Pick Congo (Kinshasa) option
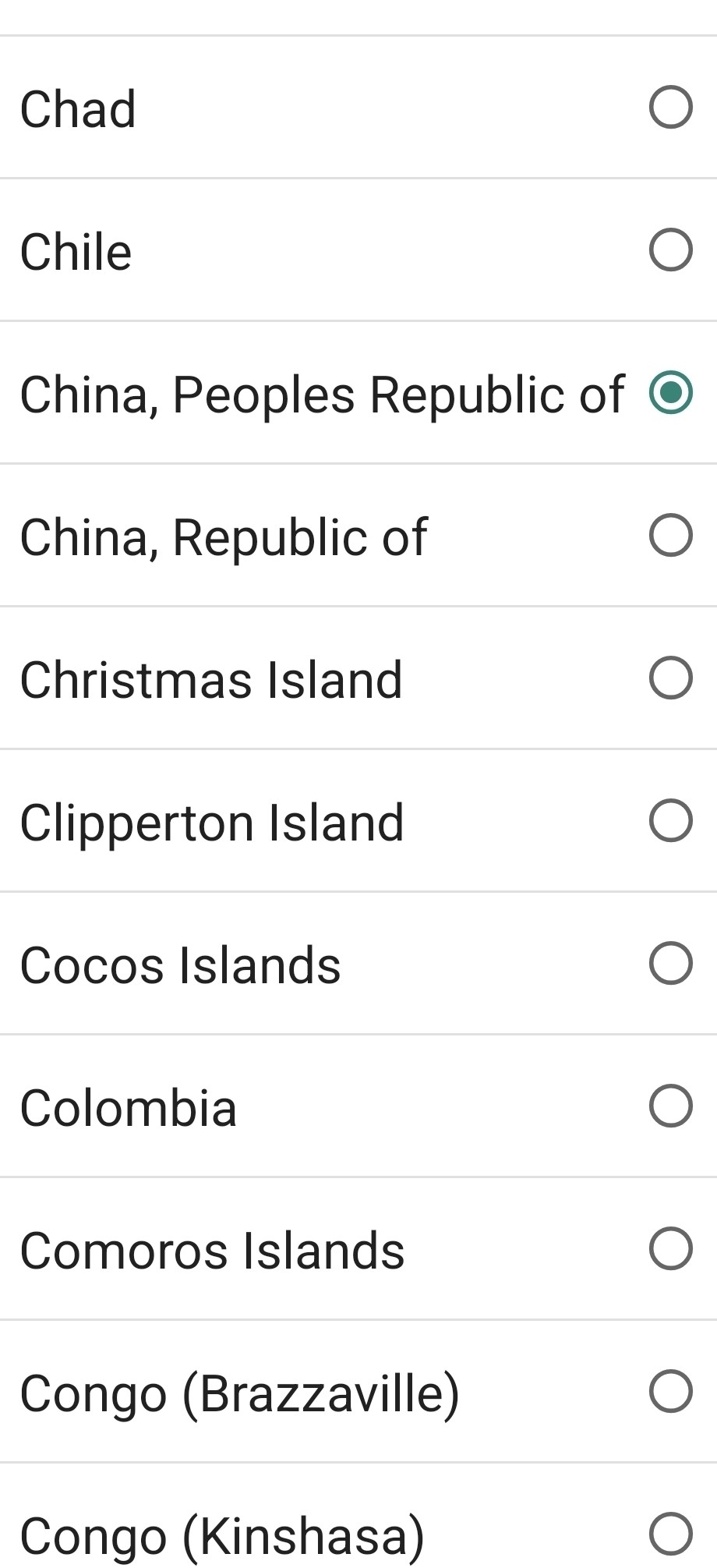 tap(670, 1534)
